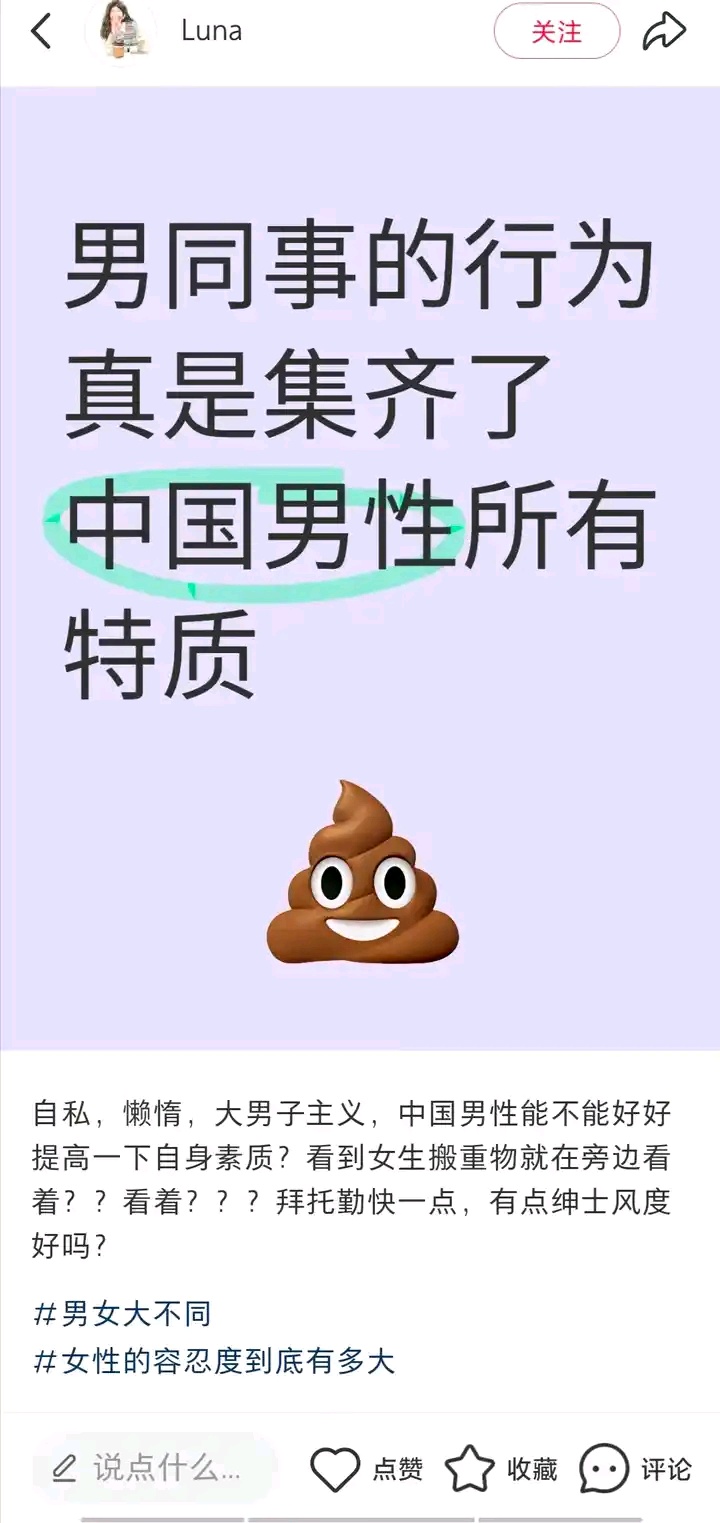Viewport: 720px width, 1523px height.
Task: Tap the 说点什么 comment field
Action: (x=150, y=1468)
